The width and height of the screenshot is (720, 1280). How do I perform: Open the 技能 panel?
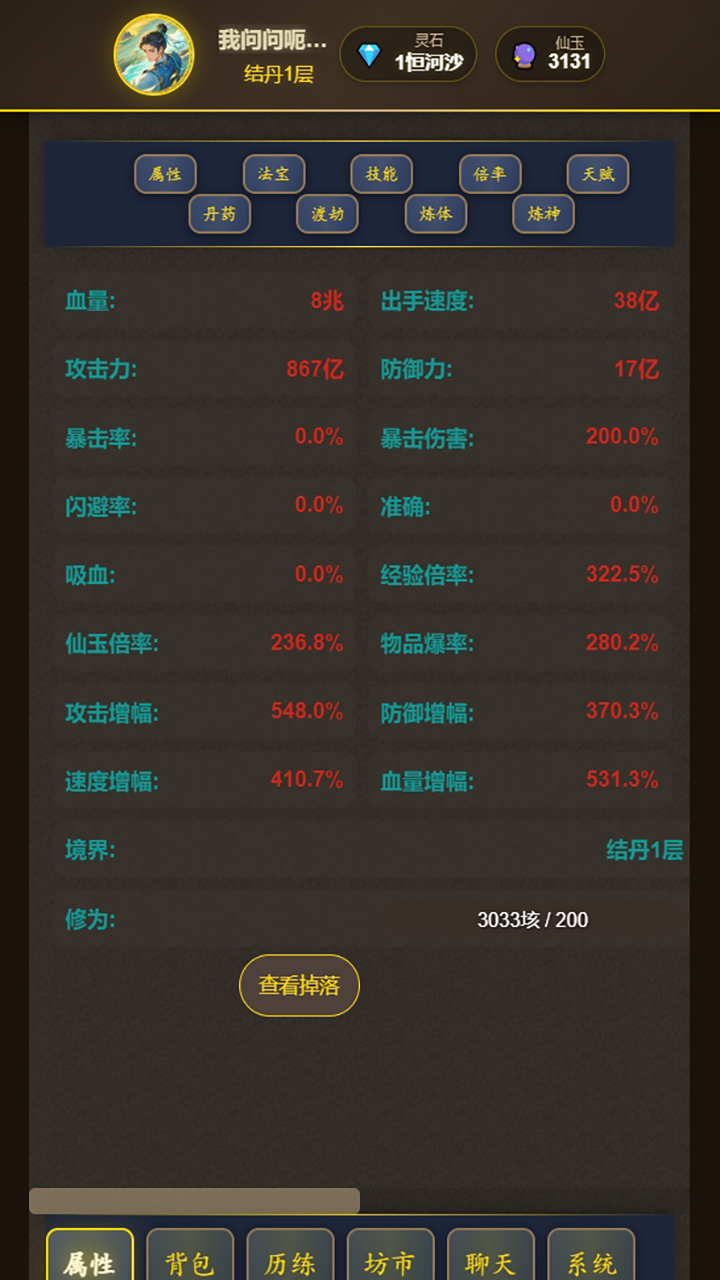pyautogui.click(x=381, y=174)
